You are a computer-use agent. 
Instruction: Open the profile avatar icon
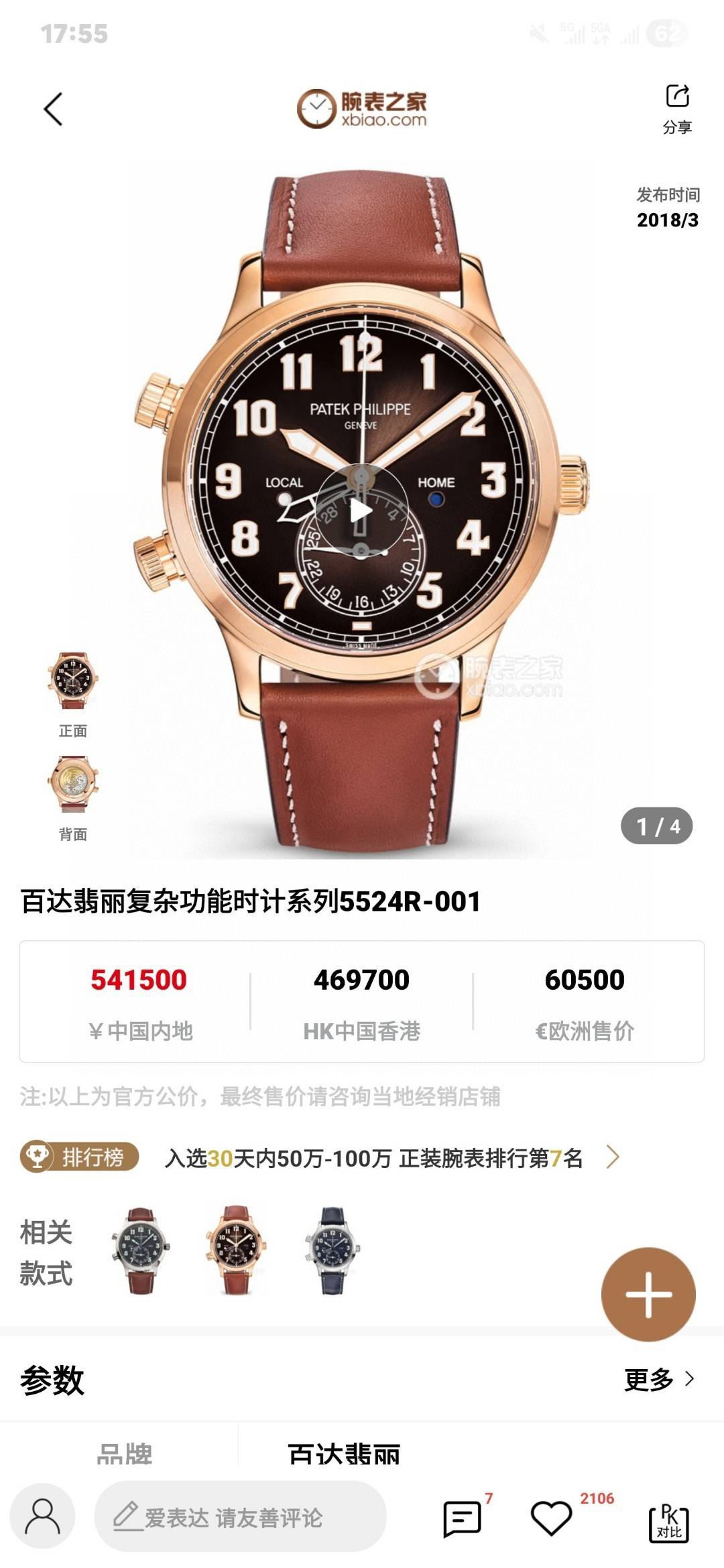42,1518
